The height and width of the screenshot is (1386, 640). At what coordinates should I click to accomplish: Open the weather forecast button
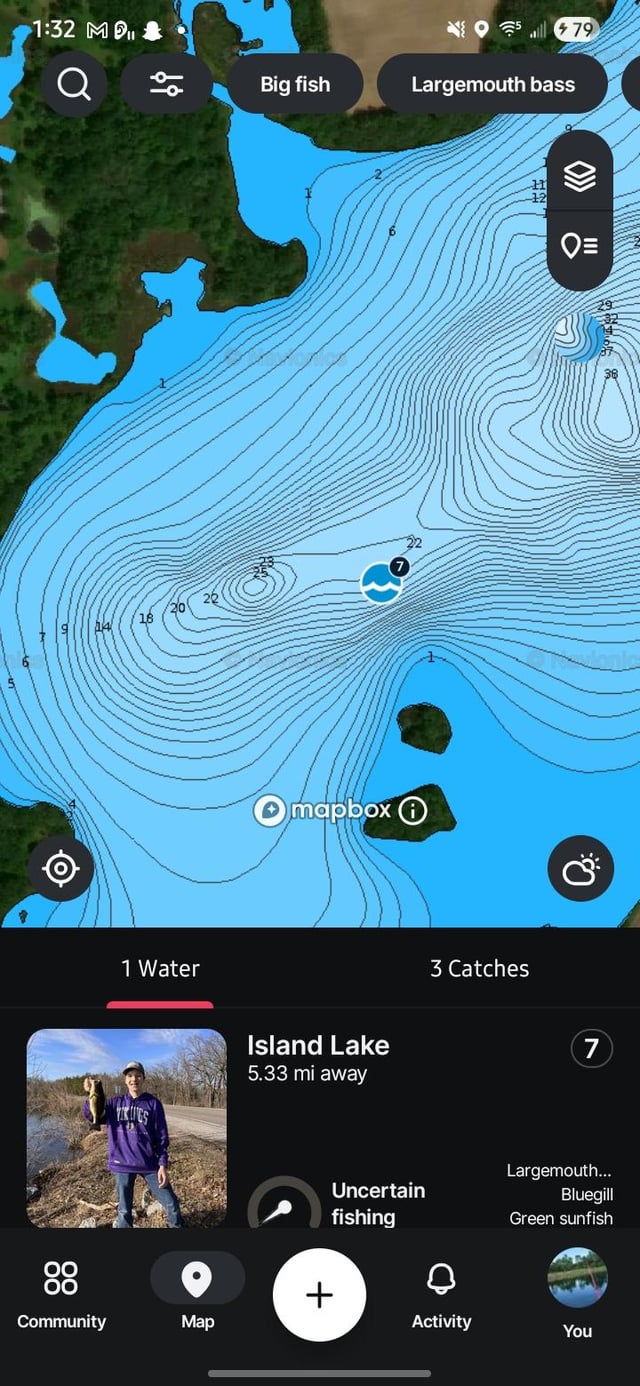[x=581, y=869]
